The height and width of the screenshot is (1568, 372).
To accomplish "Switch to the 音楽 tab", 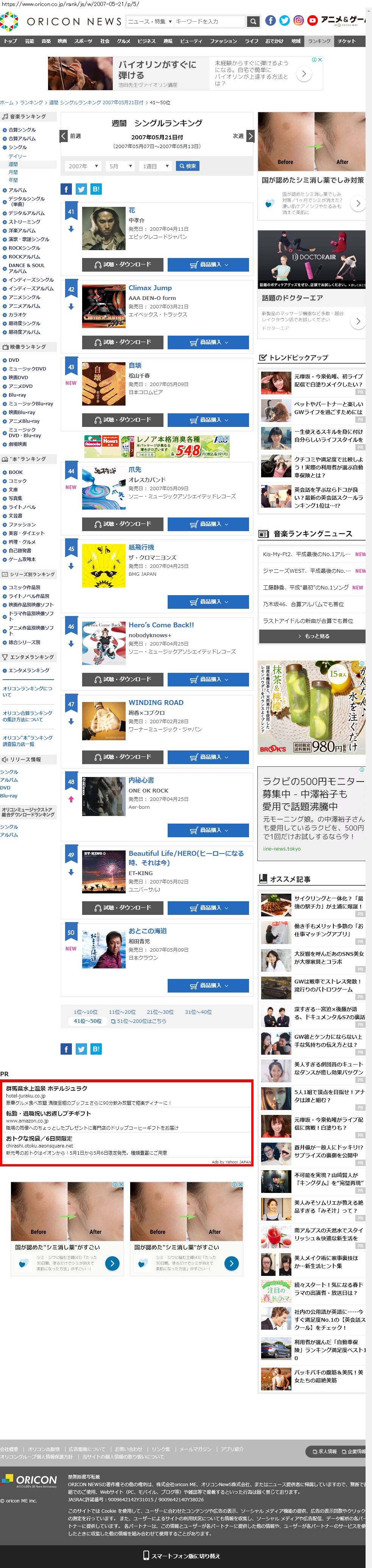I will (46, 41).
